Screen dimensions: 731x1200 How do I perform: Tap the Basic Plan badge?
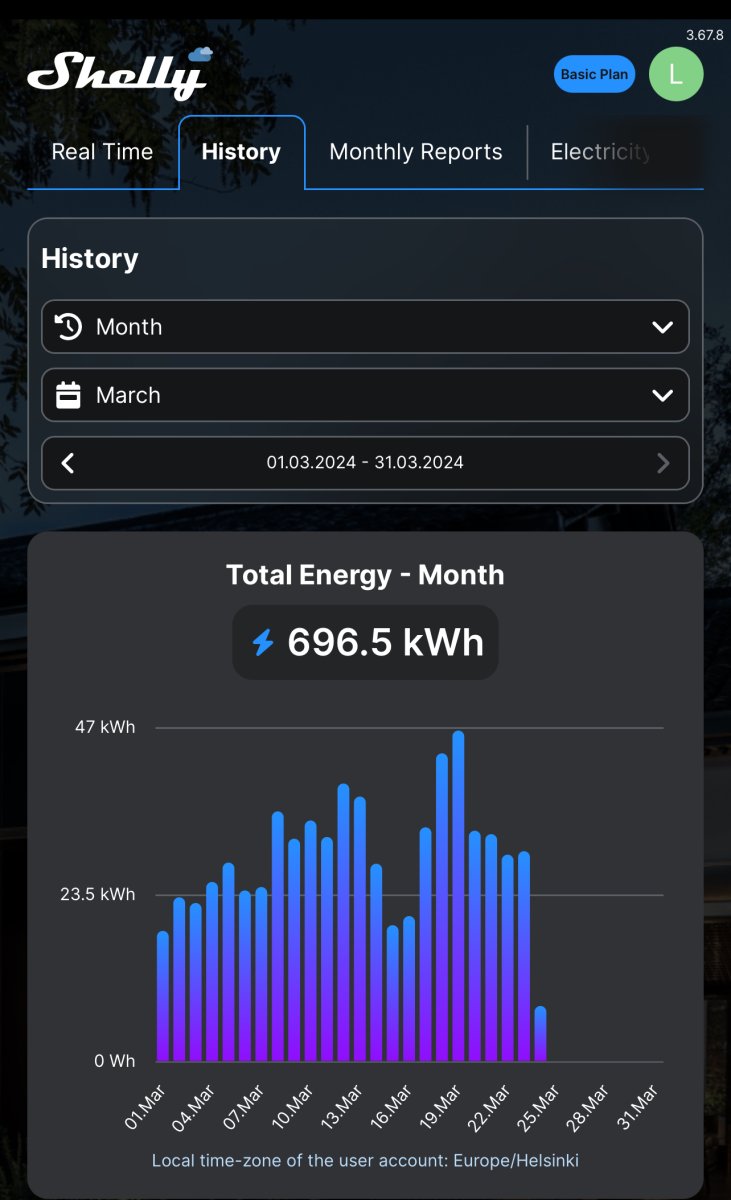click(x=594, y=75)
